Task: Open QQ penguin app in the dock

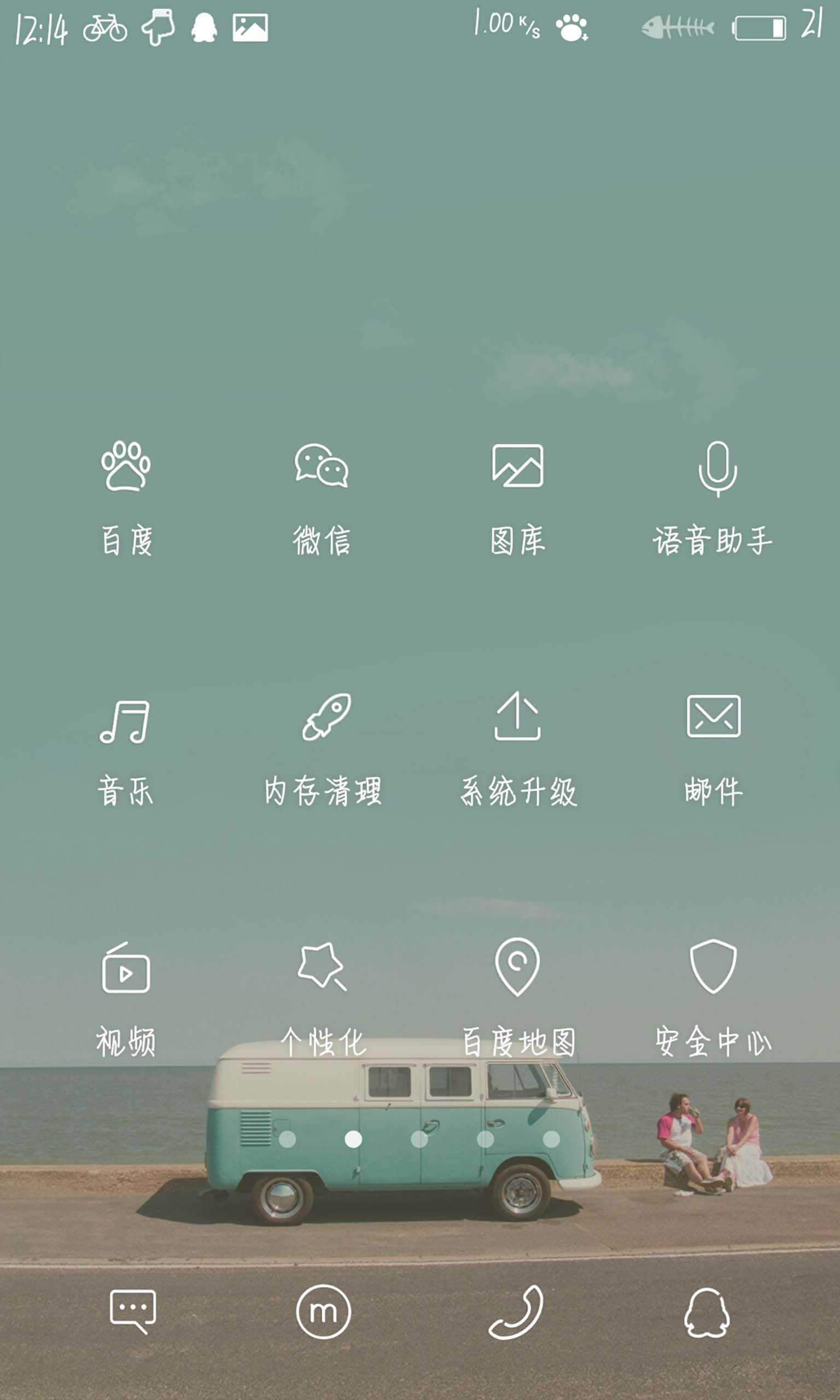Action: (x=707, y=1313)
